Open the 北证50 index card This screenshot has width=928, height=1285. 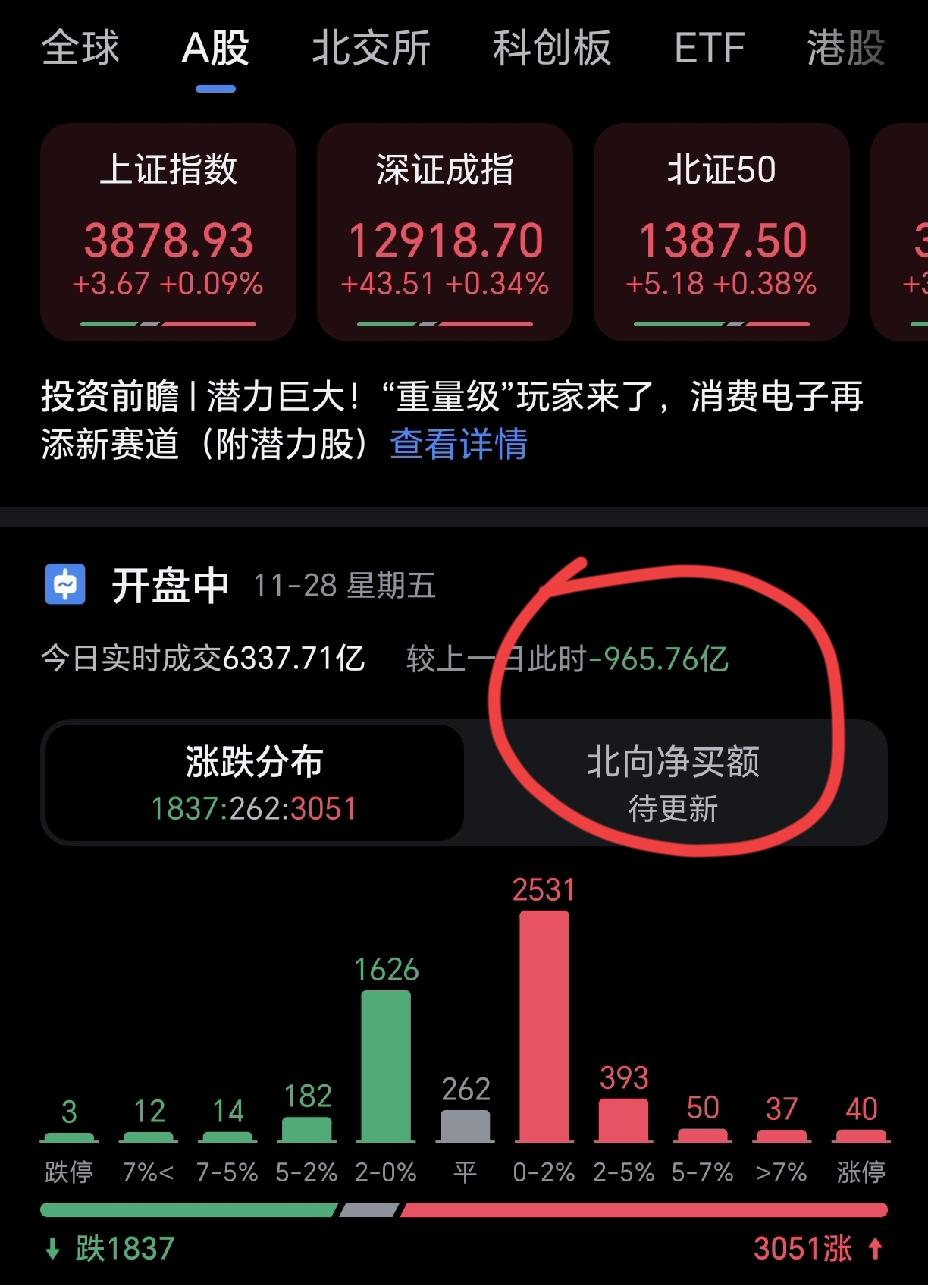(721, 230)
